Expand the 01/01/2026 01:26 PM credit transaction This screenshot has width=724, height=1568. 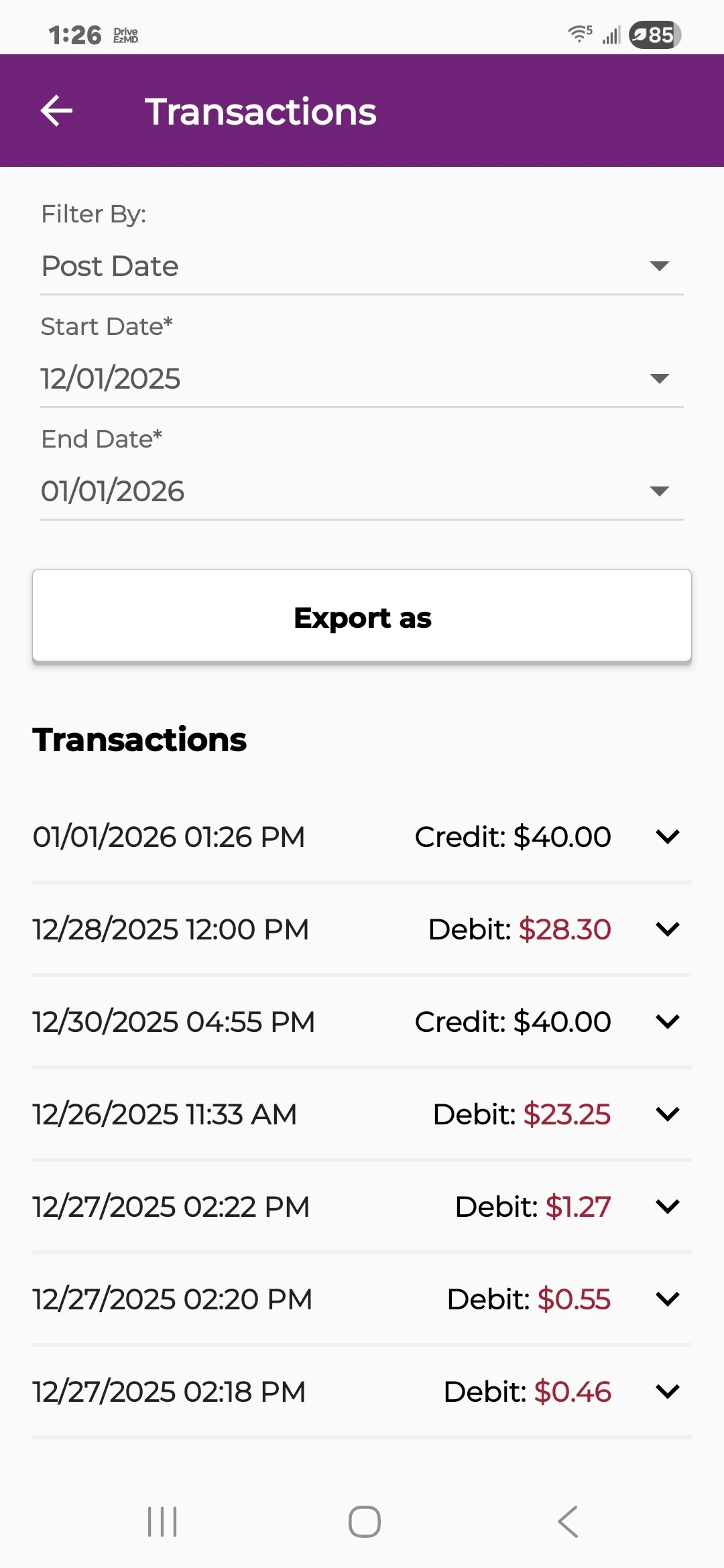click(x=668, y=837)
